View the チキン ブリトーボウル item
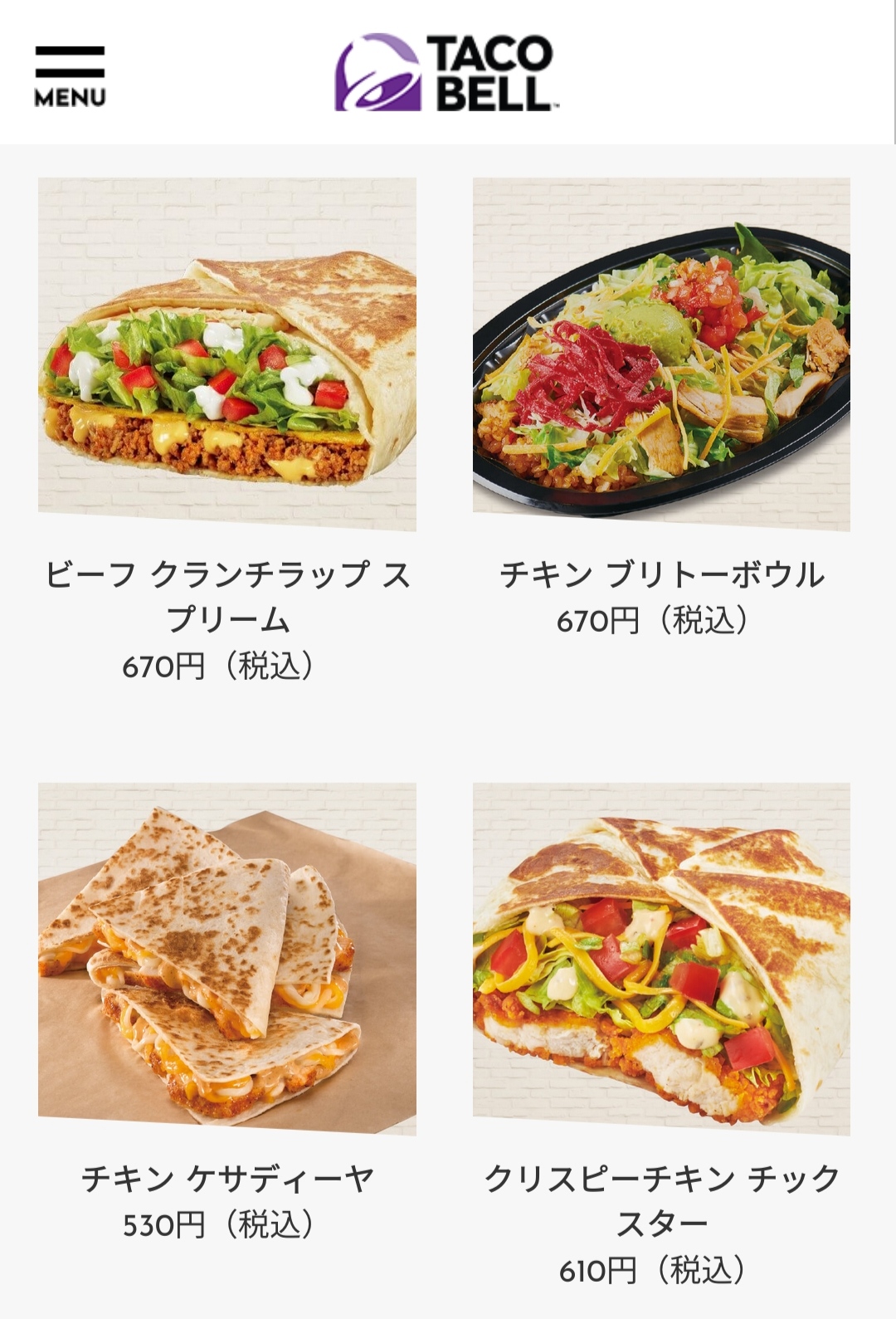This screenshot has width=896, height=1319. (661, 354)
